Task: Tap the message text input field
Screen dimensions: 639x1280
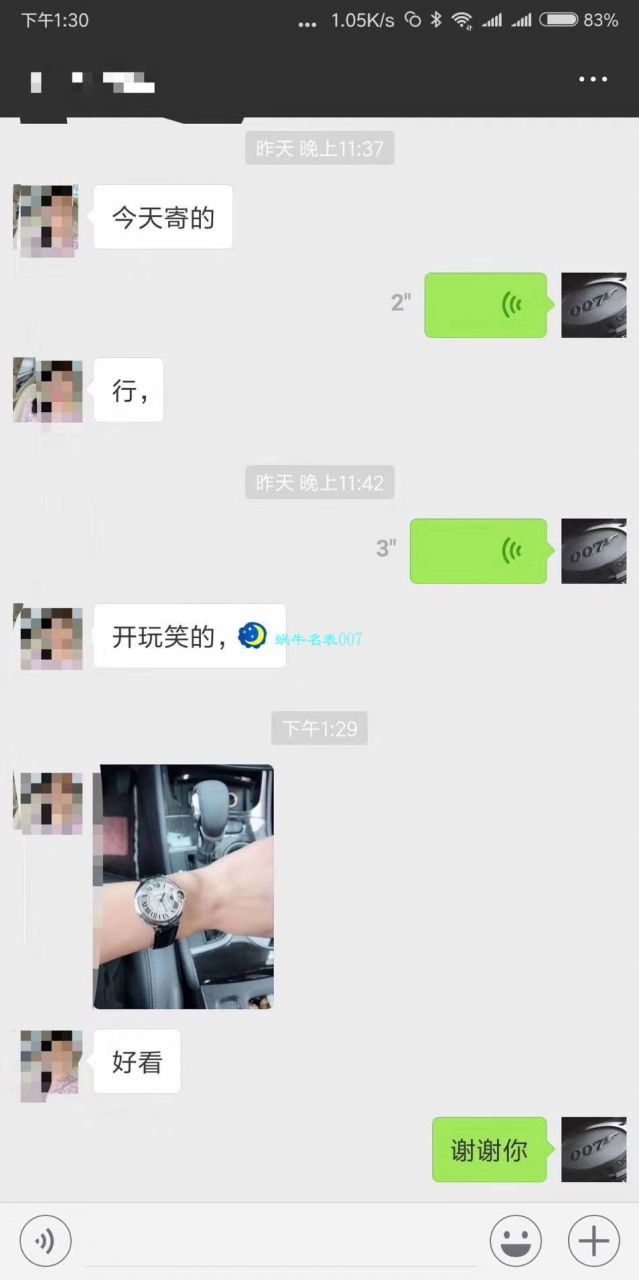Action: [280, 1242]
